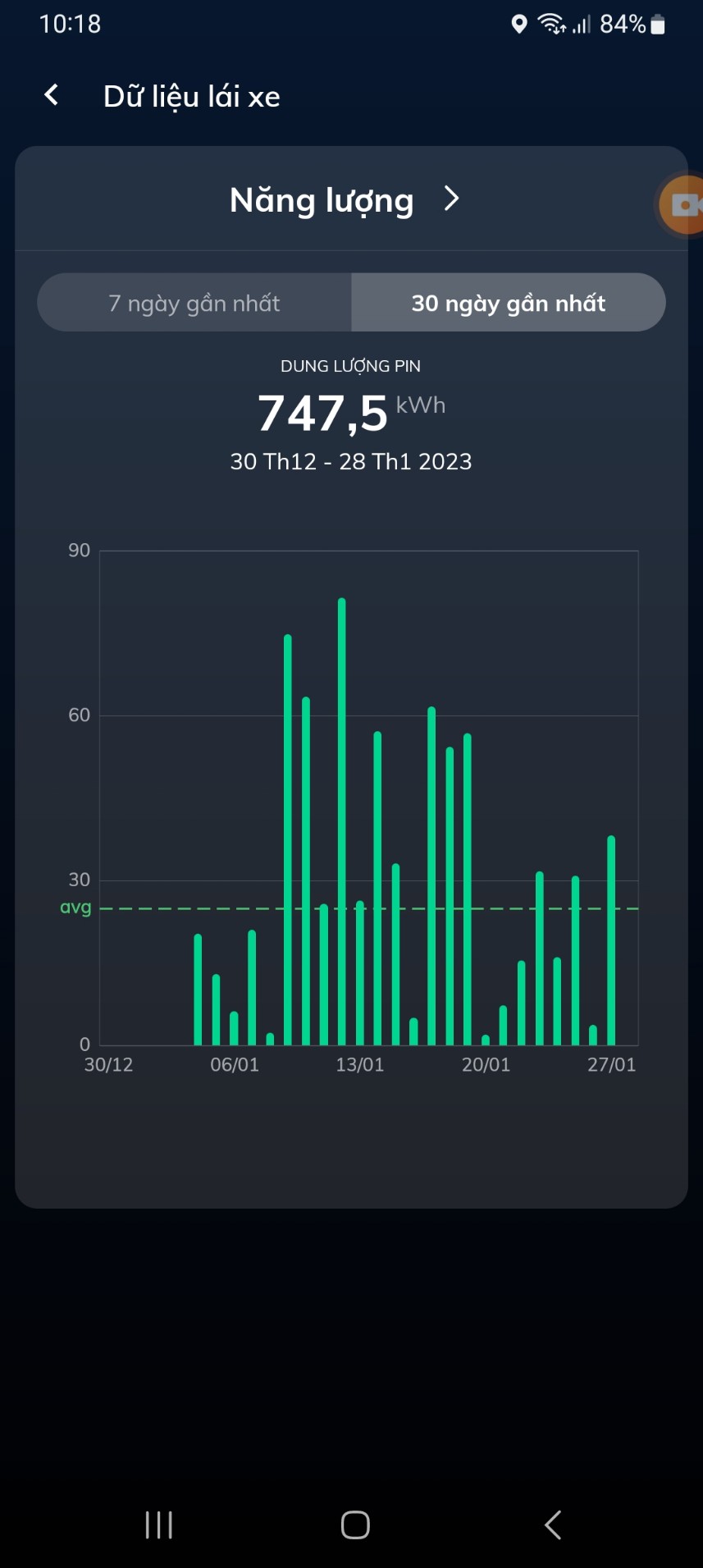Select the 30 ngày gần nhất tab
703x1568 pixels.
[509, 303]
